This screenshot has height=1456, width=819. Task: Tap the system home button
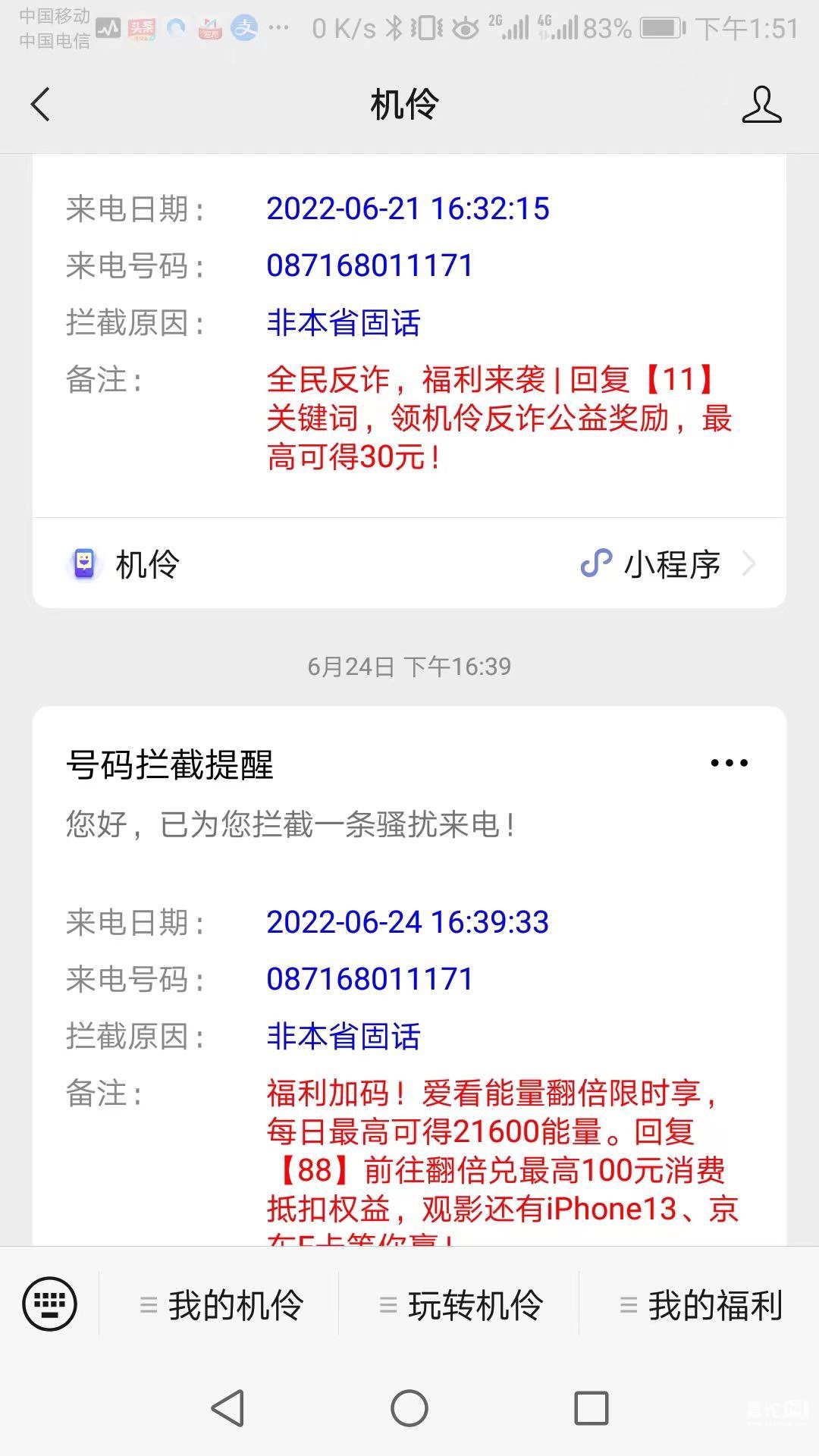pos(409,1409)
